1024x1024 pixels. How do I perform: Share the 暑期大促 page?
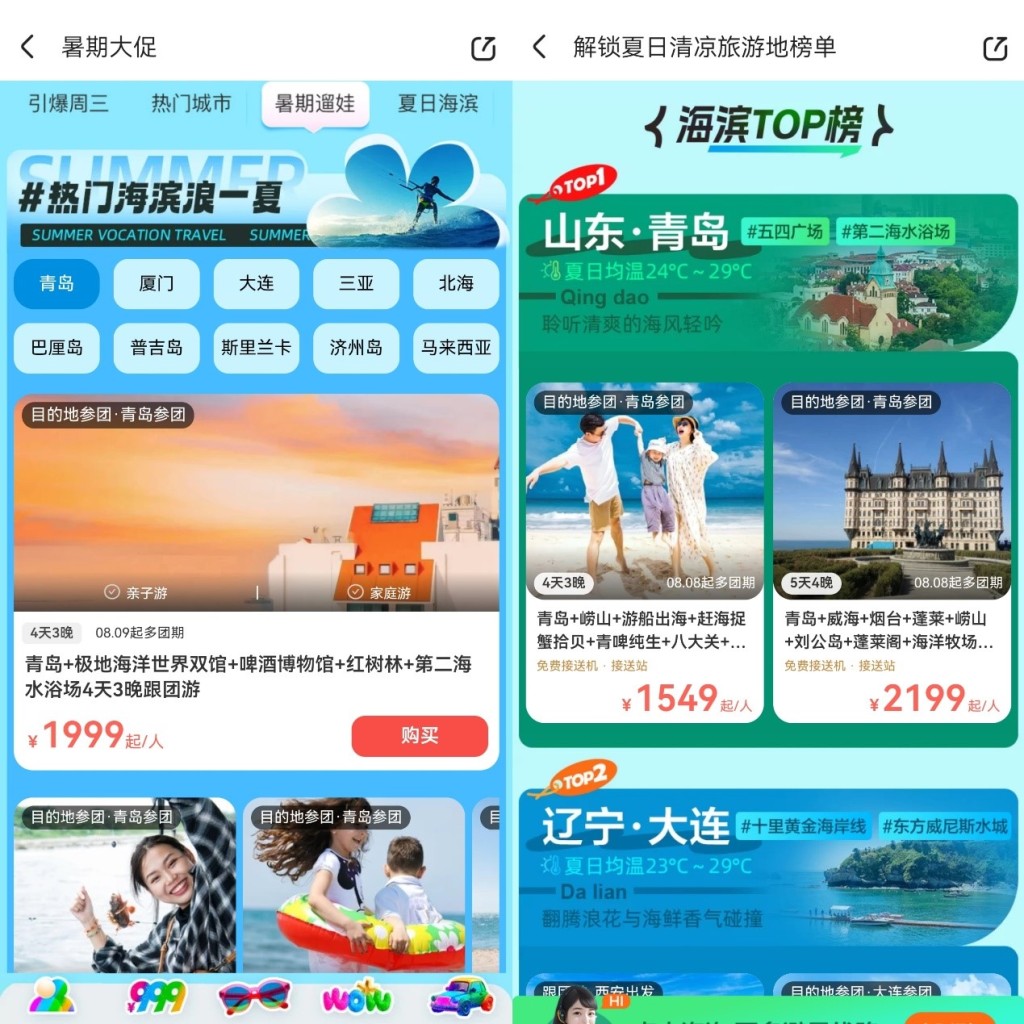(483, 48)
